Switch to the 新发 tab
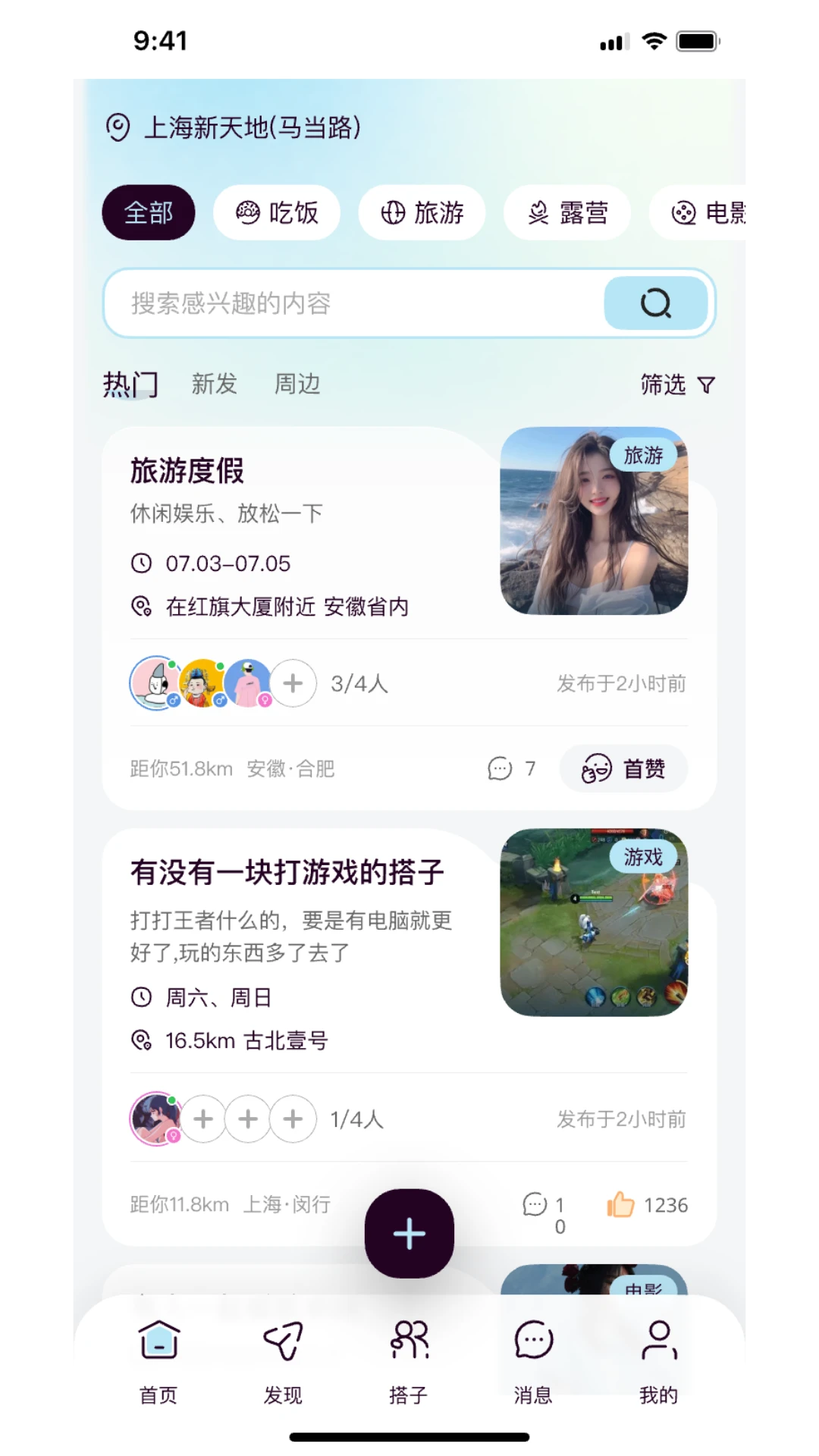819x1456 pixels. click(214, 384)
